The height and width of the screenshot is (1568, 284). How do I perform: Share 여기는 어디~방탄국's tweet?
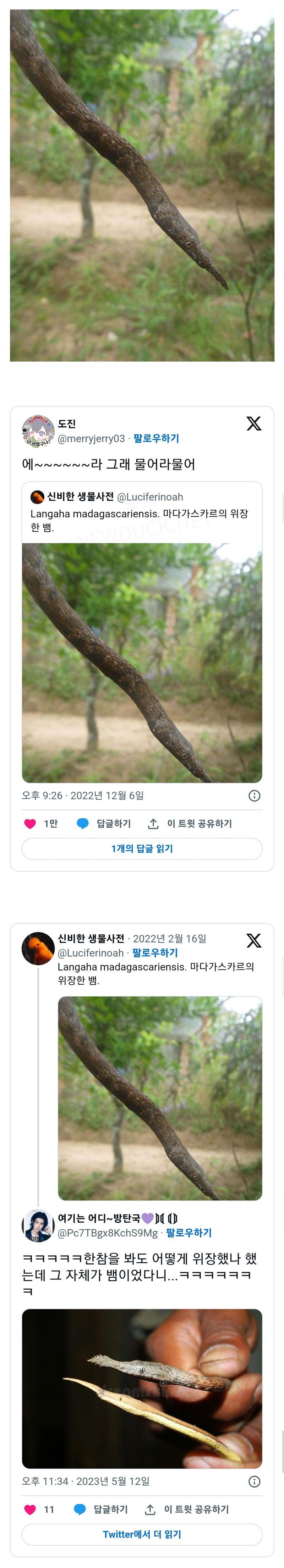point(187,1509)
